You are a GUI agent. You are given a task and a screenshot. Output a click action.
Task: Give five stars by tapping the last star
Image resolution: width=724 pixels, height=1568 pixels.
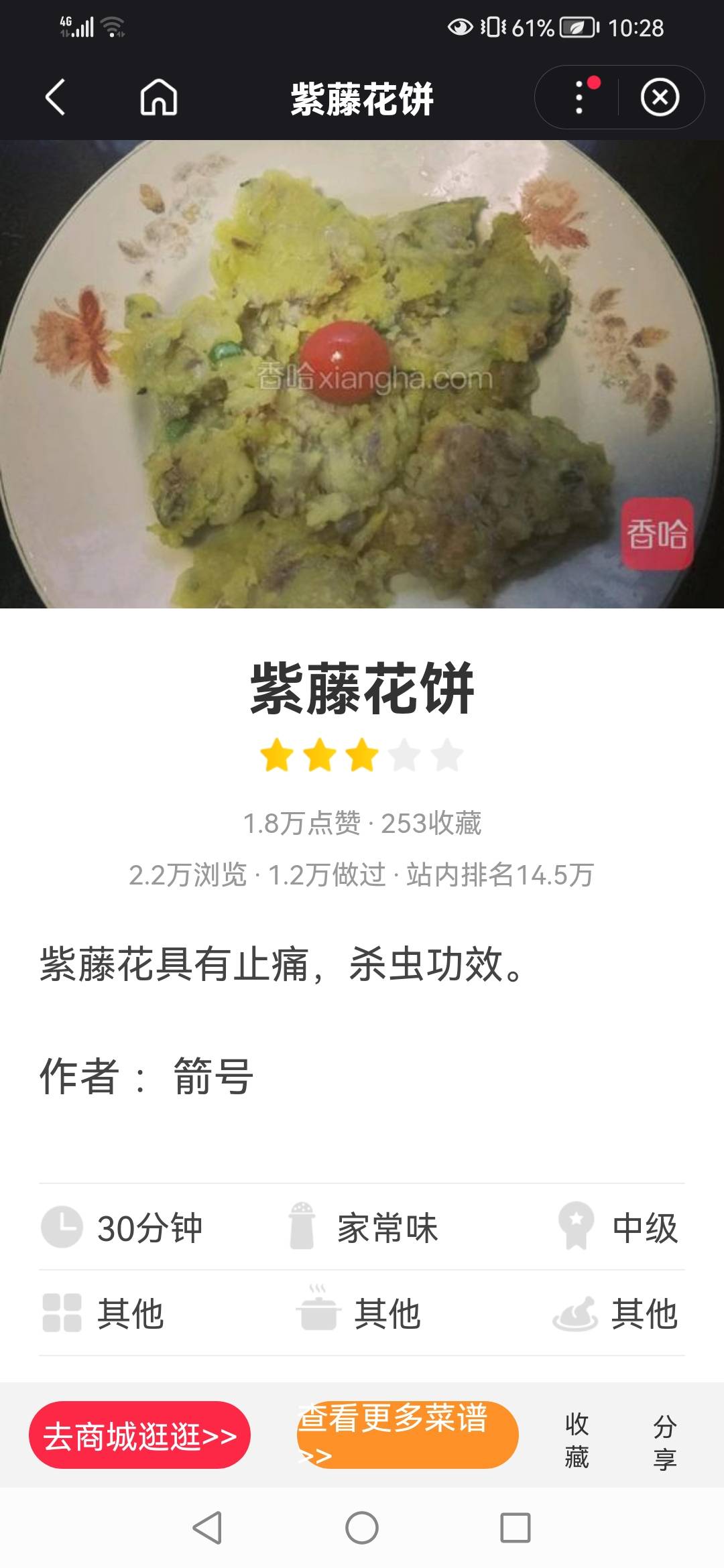pos(448,756)
